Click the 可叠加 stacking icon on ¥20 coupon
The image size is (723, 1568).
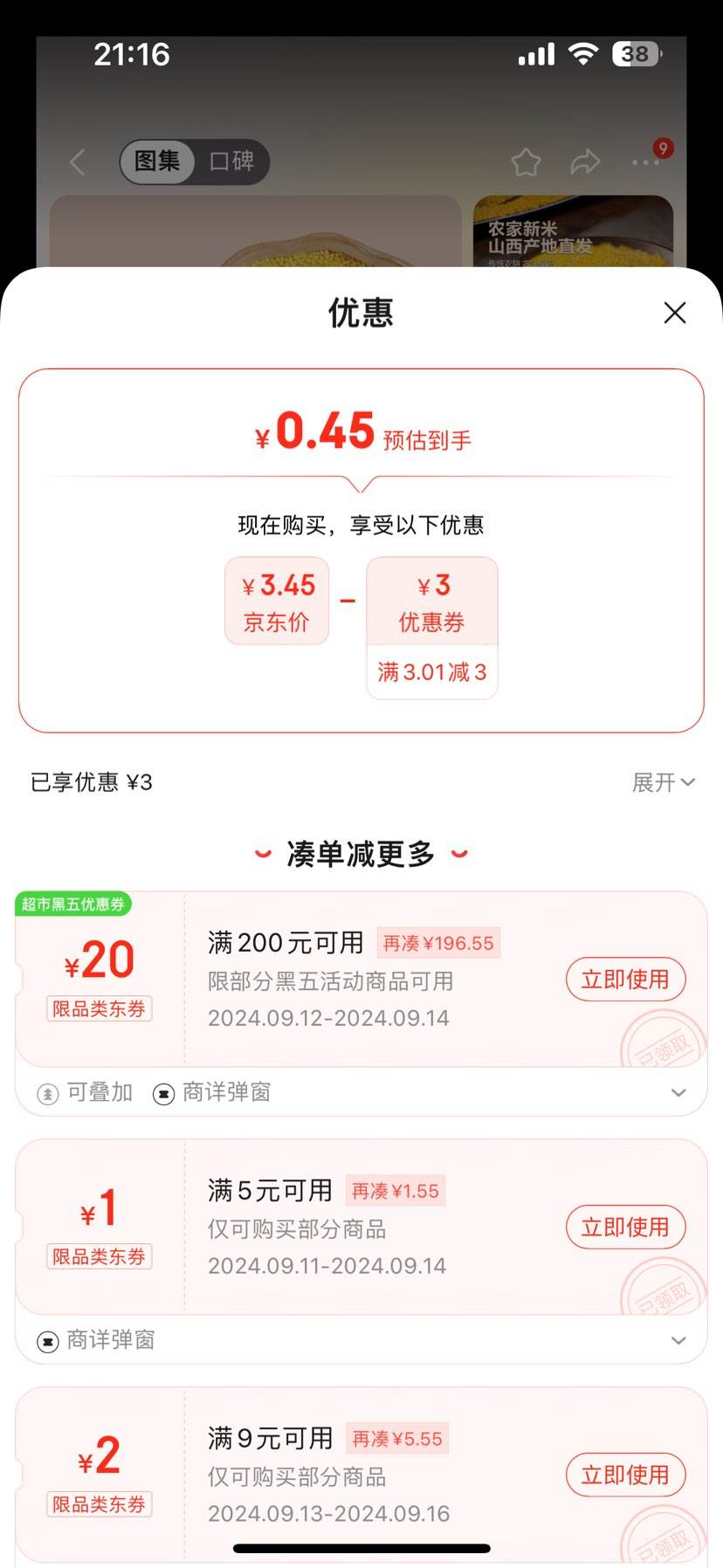click(x=48, y=1092)
